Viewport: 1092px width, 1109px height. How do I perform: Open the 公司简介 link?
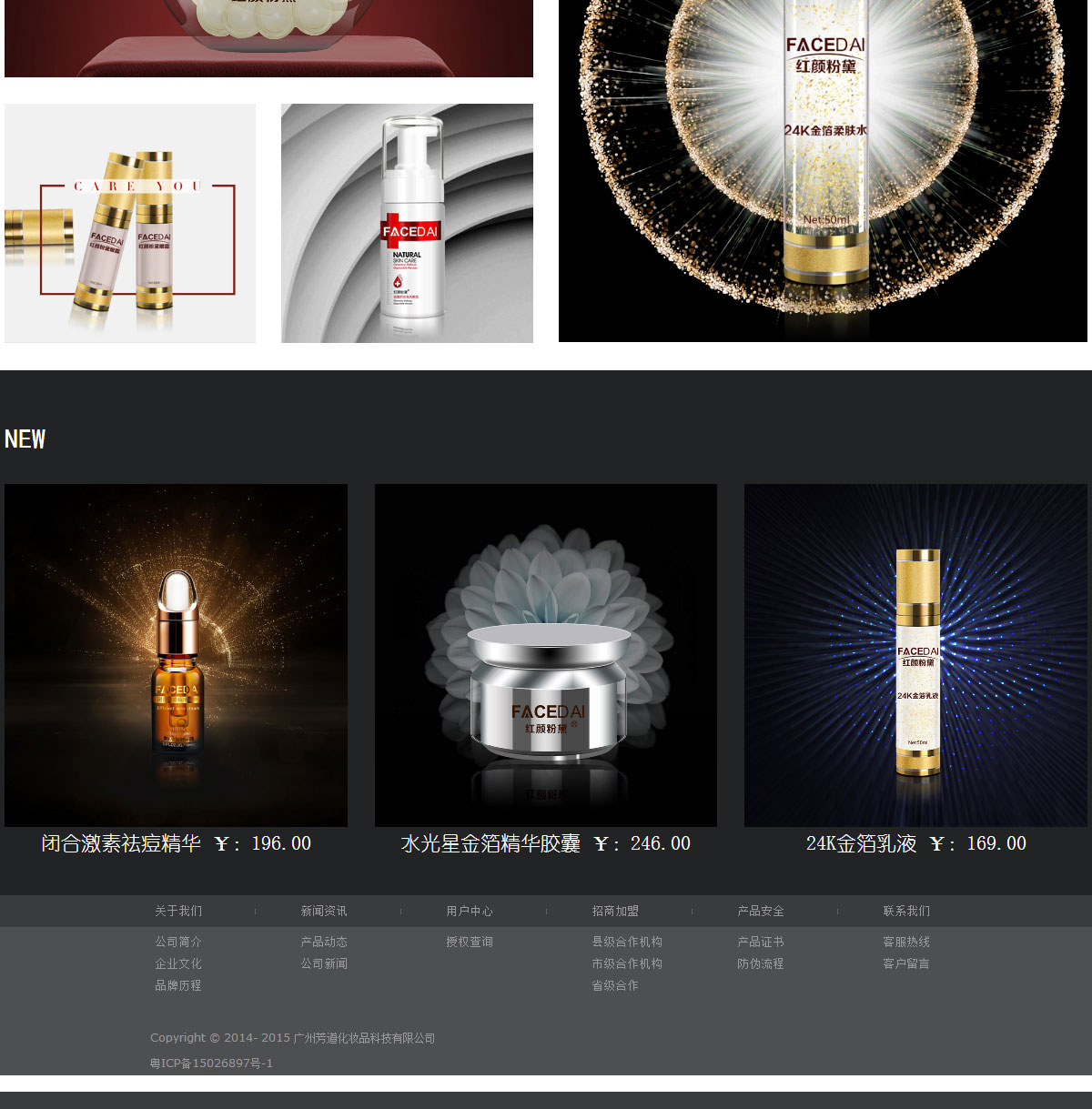point(178,942)
